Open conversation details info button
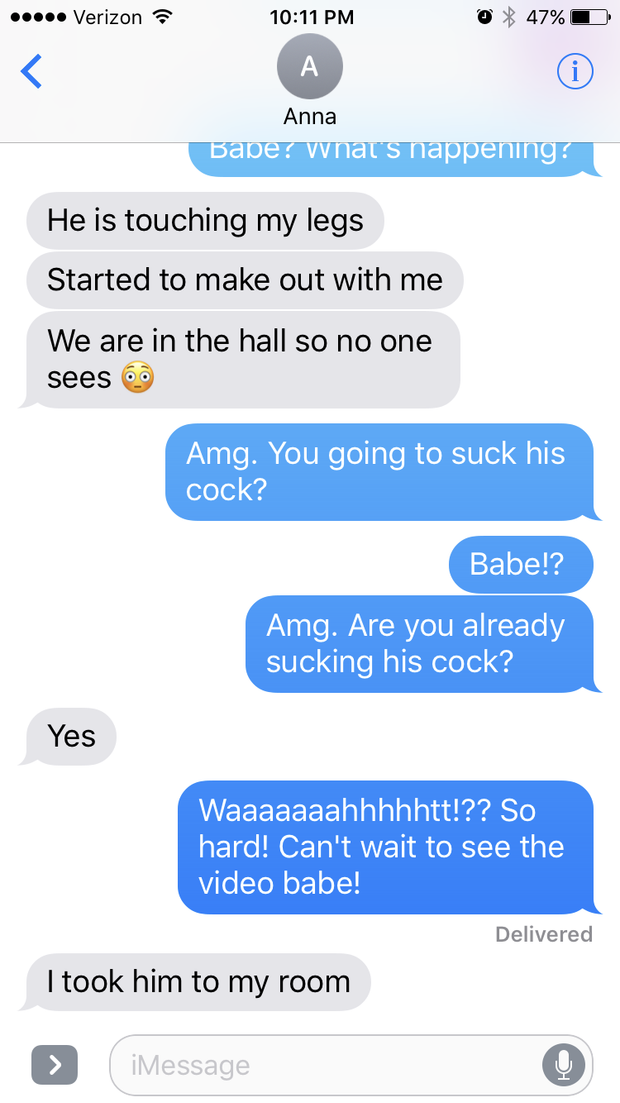Viewport: 620px width, 1103px height. click(574, 71)
